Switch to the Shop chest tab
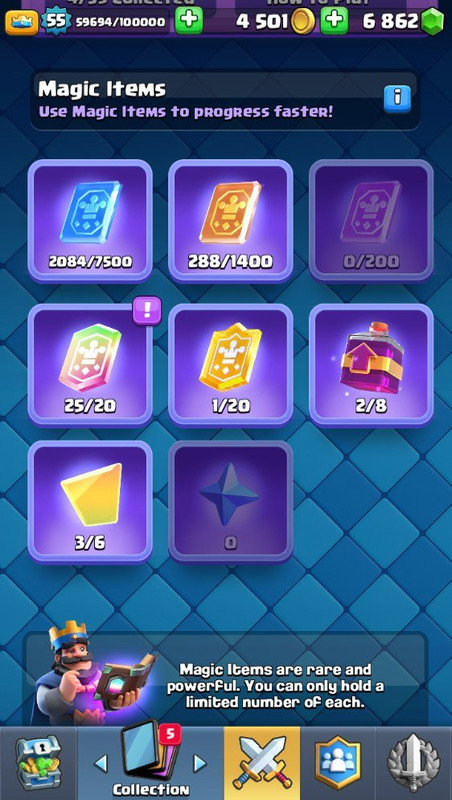This screenshot has width=452, height=800. [37, 763]
